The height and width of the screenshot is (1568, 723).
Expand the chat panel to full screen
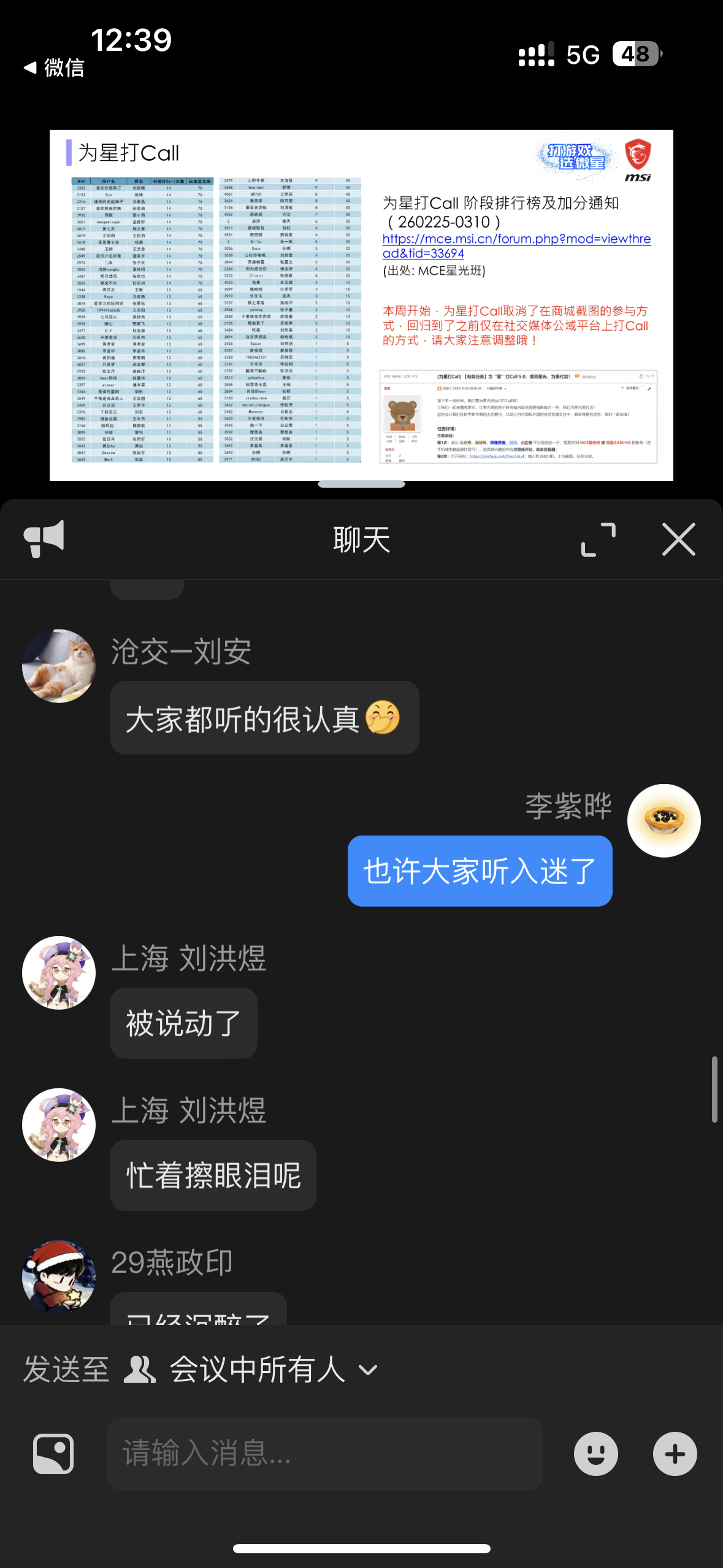point(598,540)
